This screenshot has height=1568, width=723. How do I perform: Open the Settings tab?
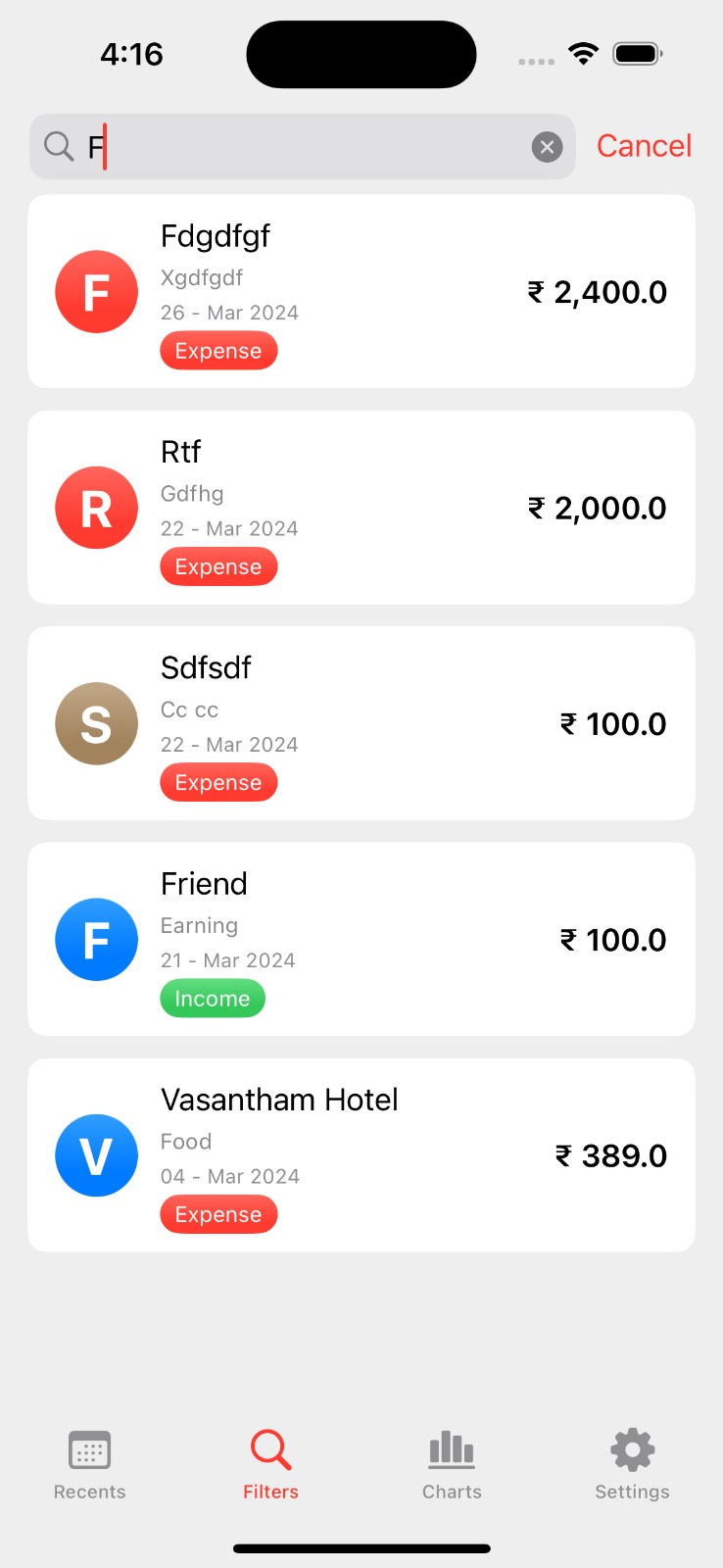pos(632,1464)
